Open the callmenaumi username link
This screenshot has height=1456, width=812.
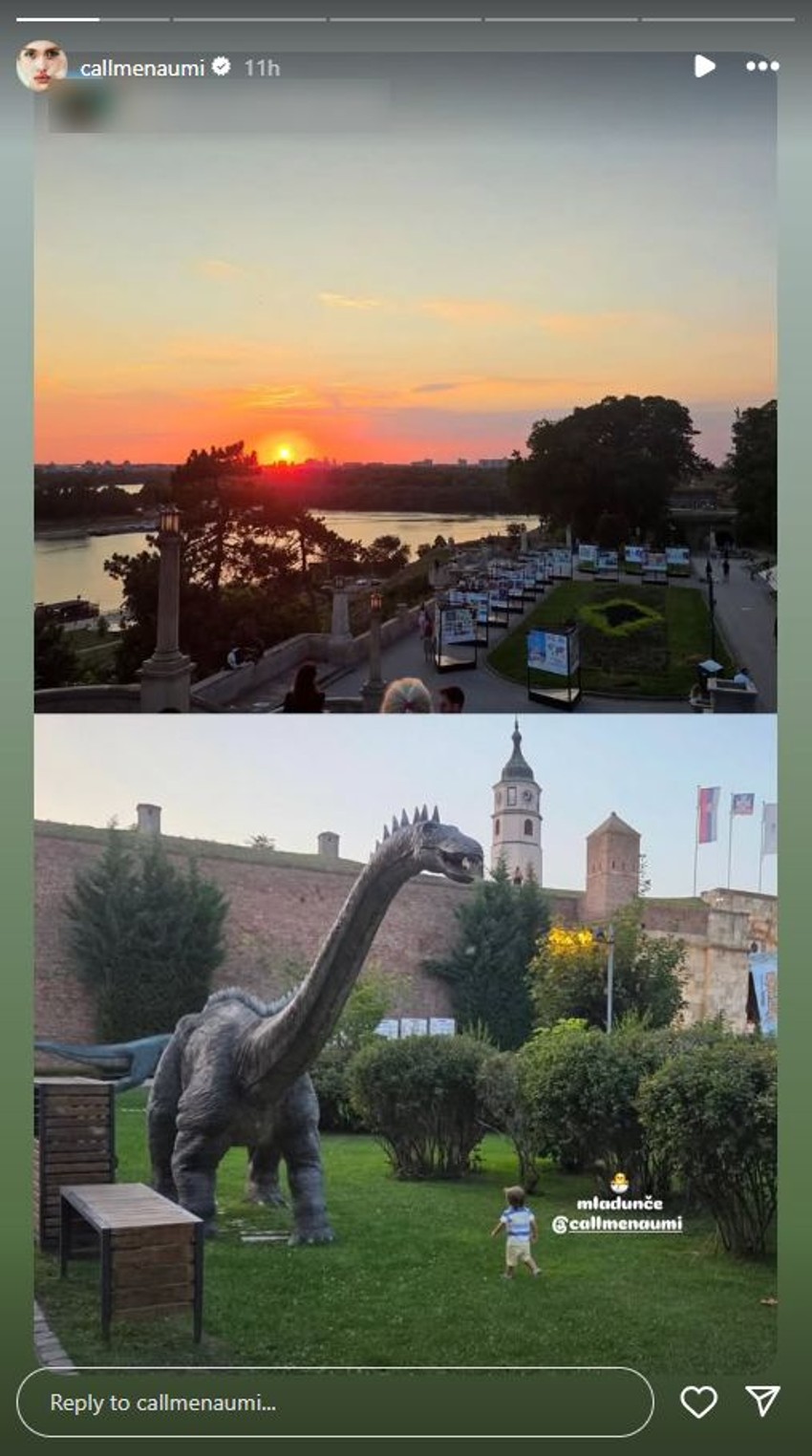pos(142,68)
